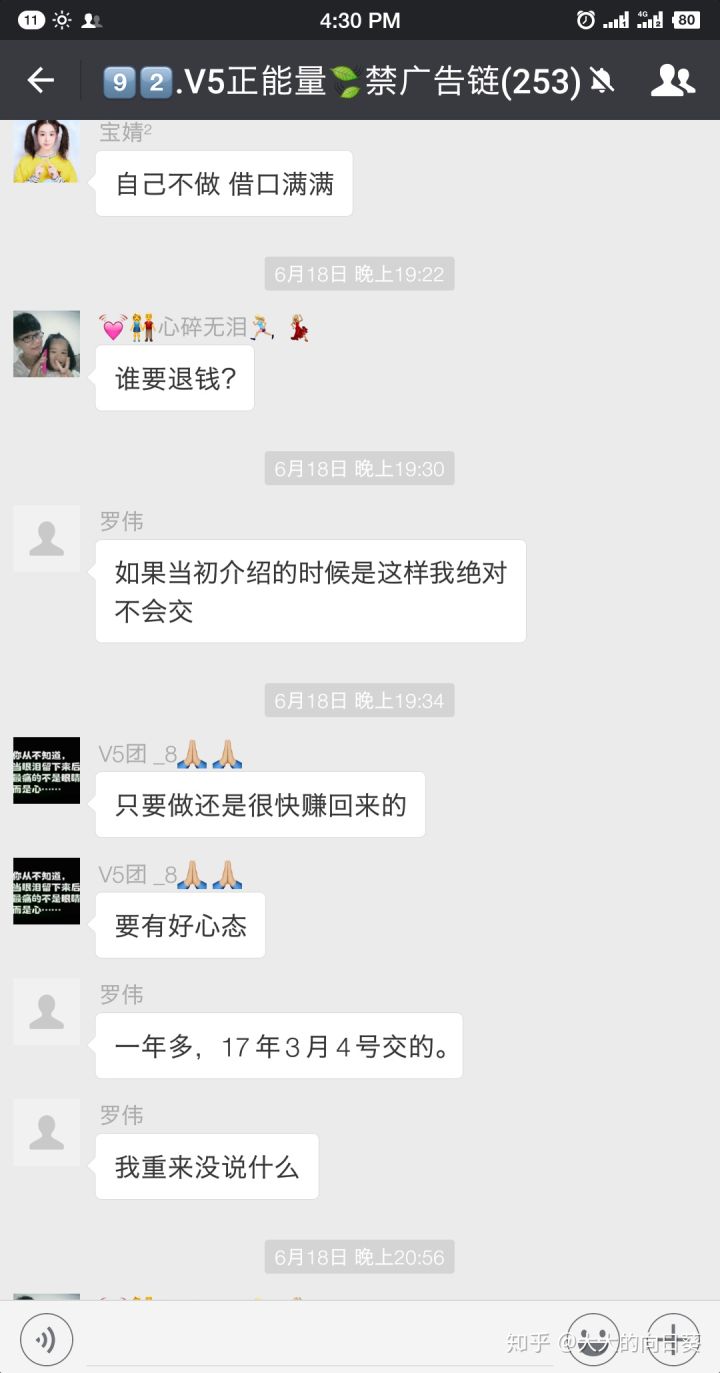
Task: Go back to the chat list
Action: tap(41, 81)
